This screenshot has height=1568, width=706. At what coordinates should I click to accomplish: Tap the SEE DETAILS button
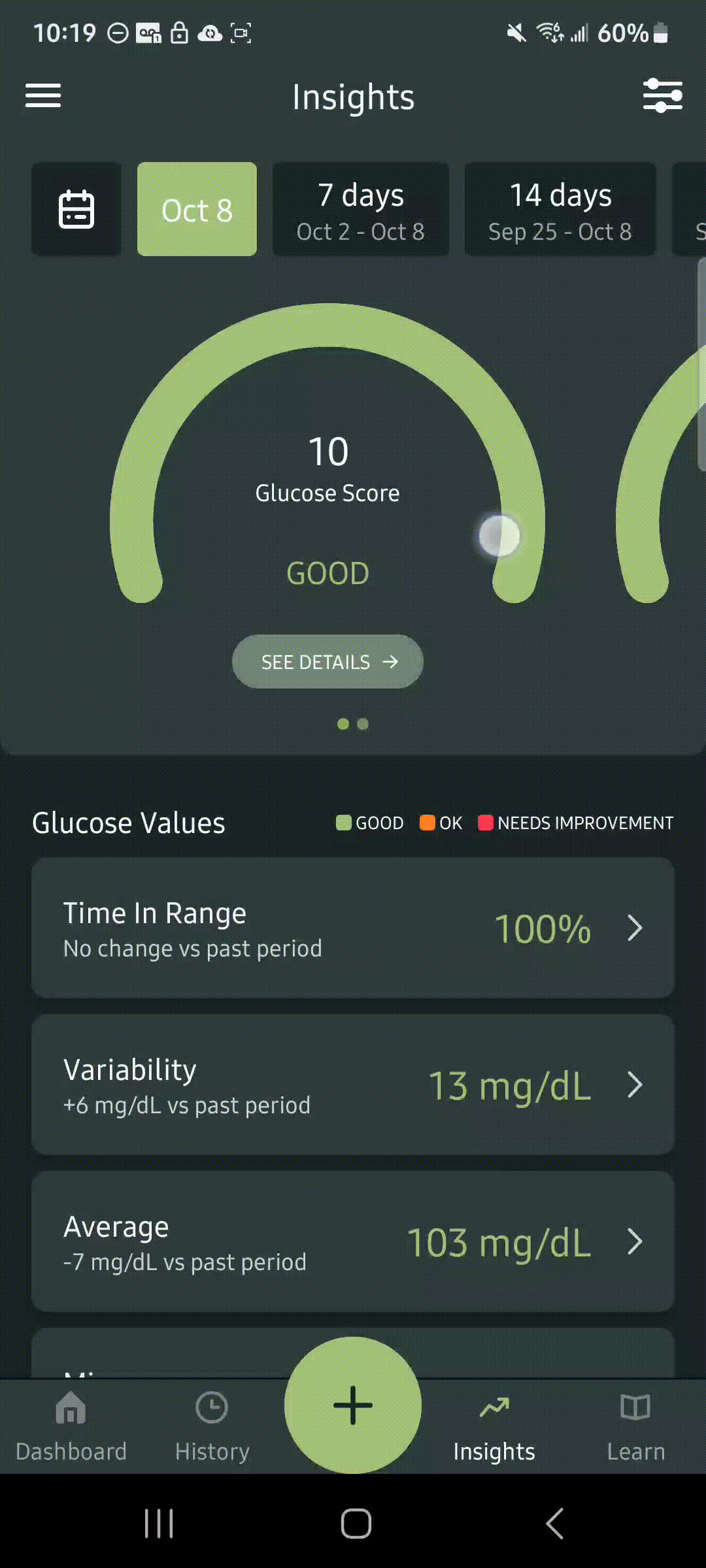tap(328, 662)
